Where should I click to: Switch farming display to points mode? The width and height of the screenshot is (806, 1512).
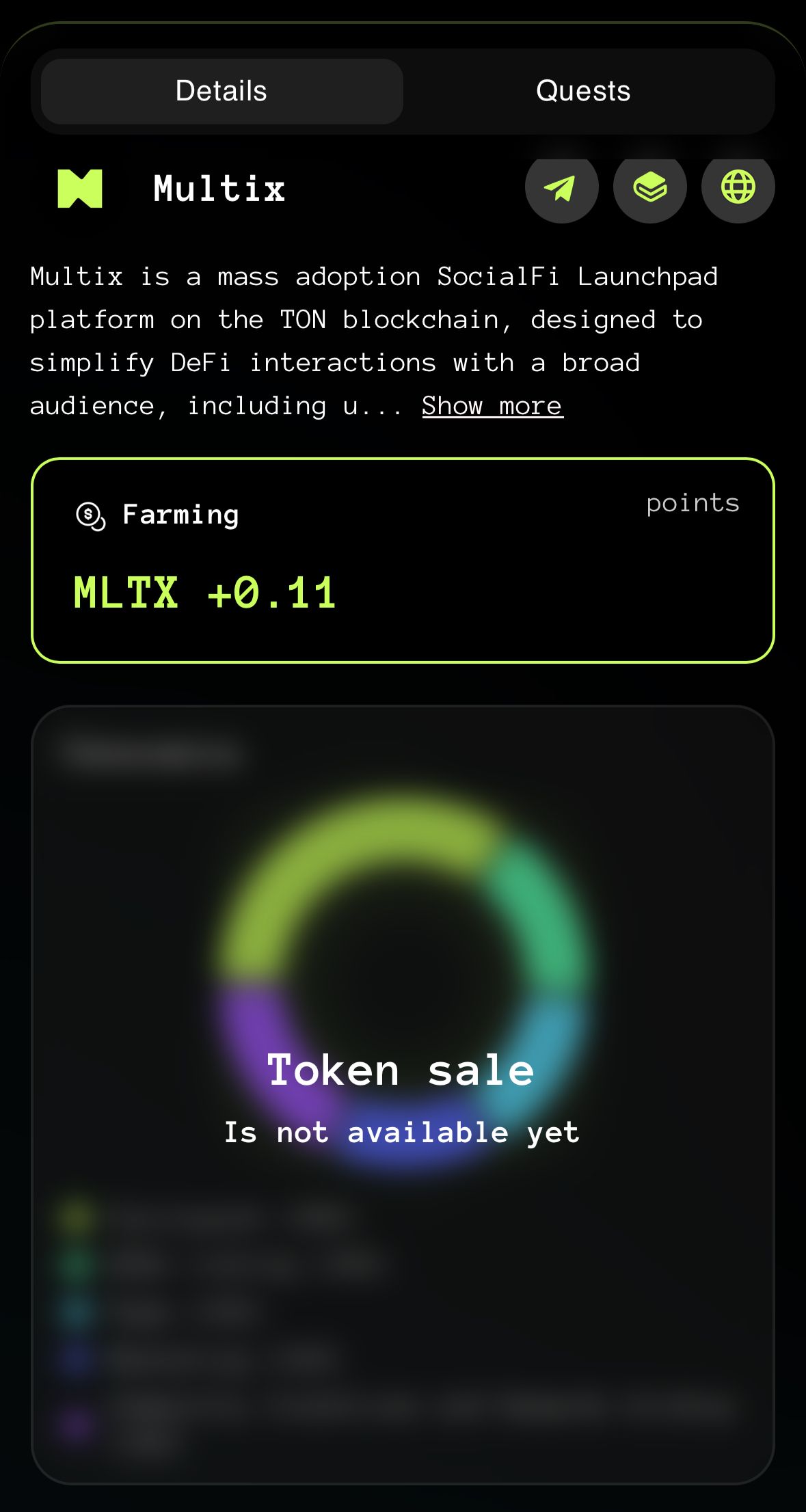[x=693, y=504]
